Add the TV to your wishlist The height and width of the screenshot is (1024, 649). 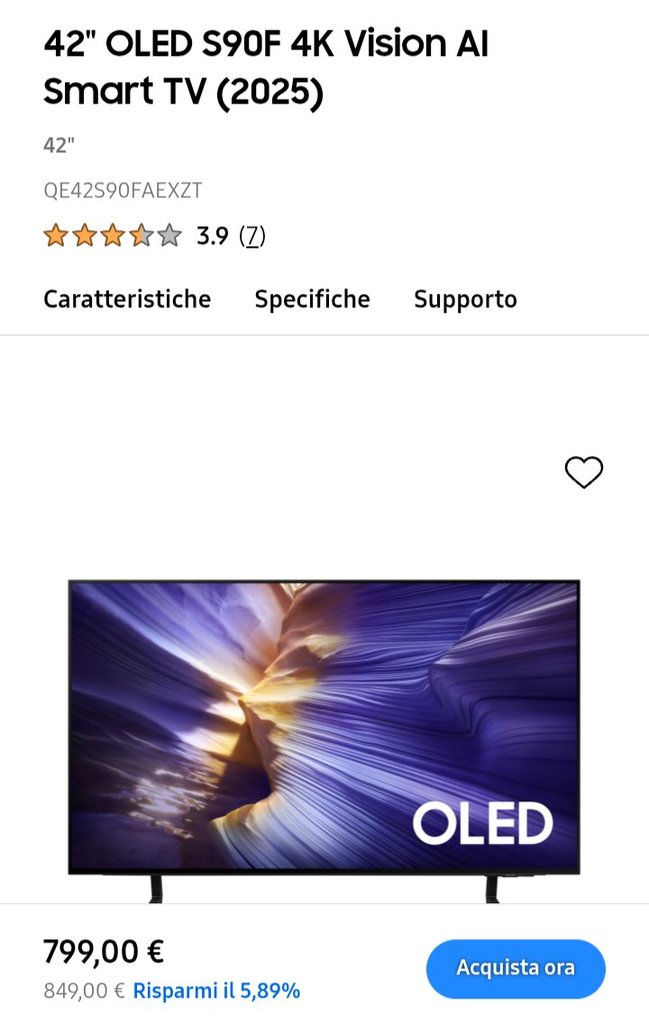tap(584, 472)
